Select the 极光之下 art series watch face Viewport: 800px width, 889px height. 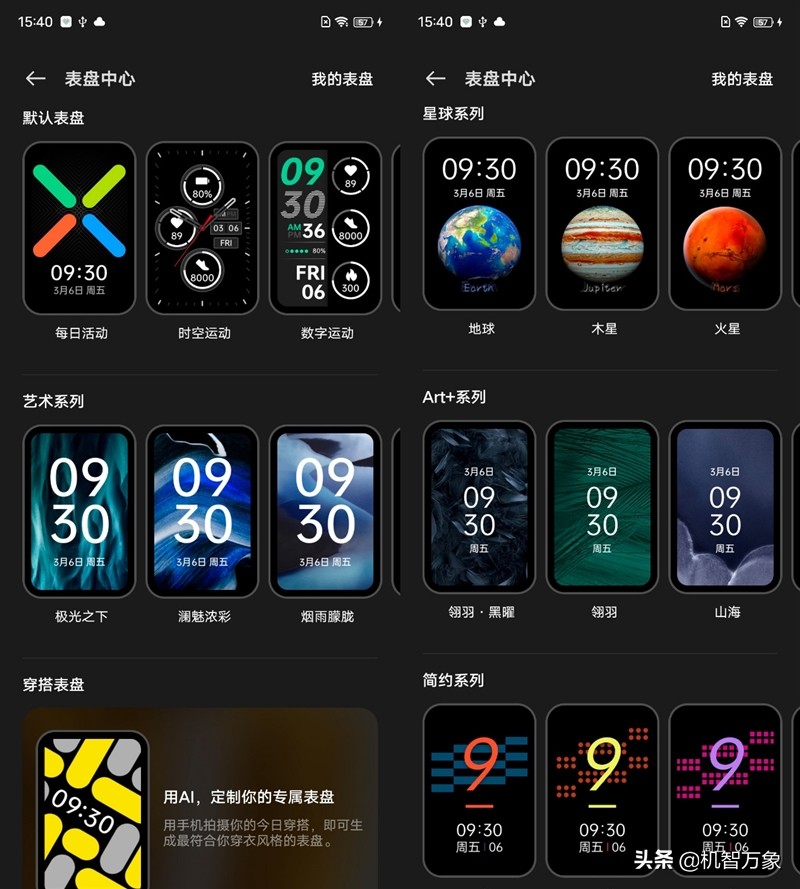(78, 511)
